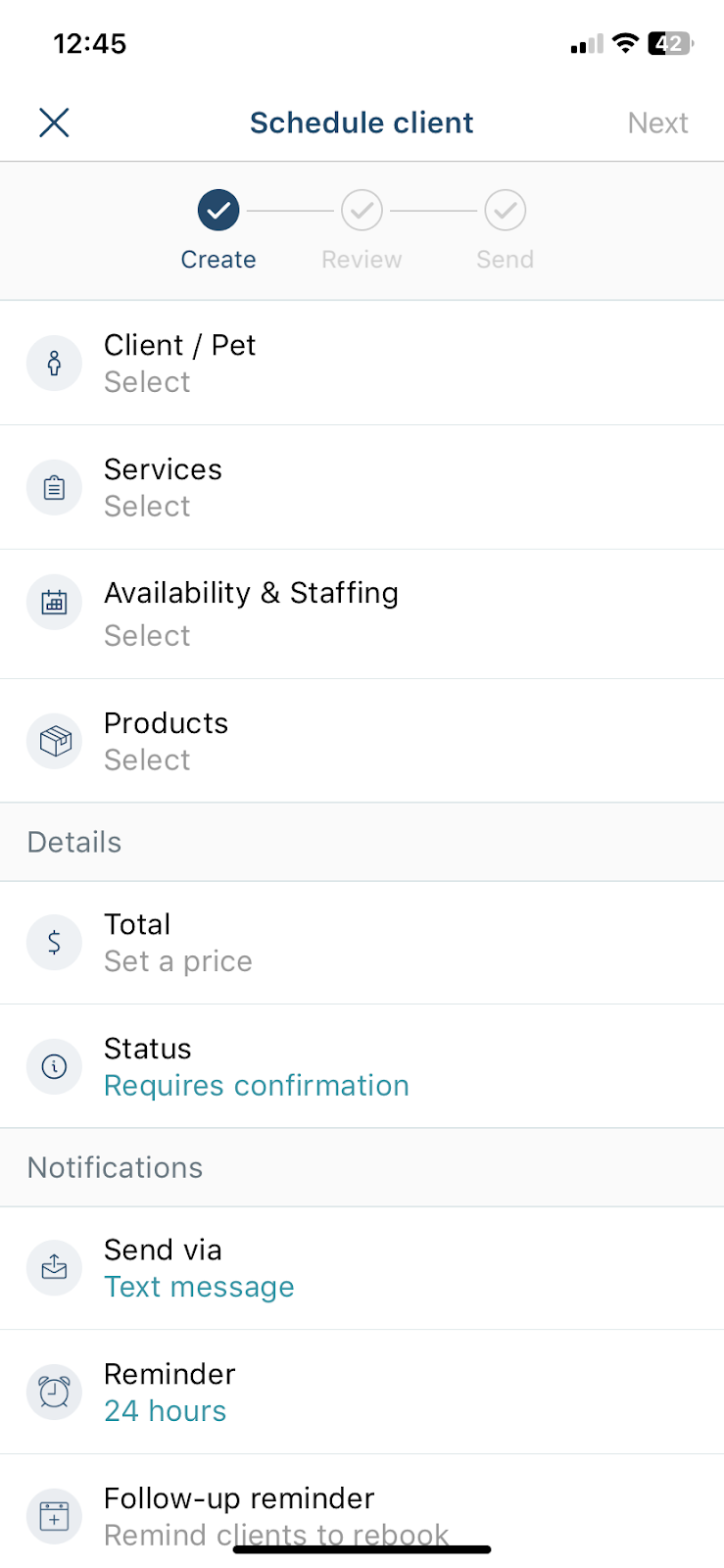This screenshot has height=1568, width=724.
Task: Set a price in Total
Action: click(362, 943)
